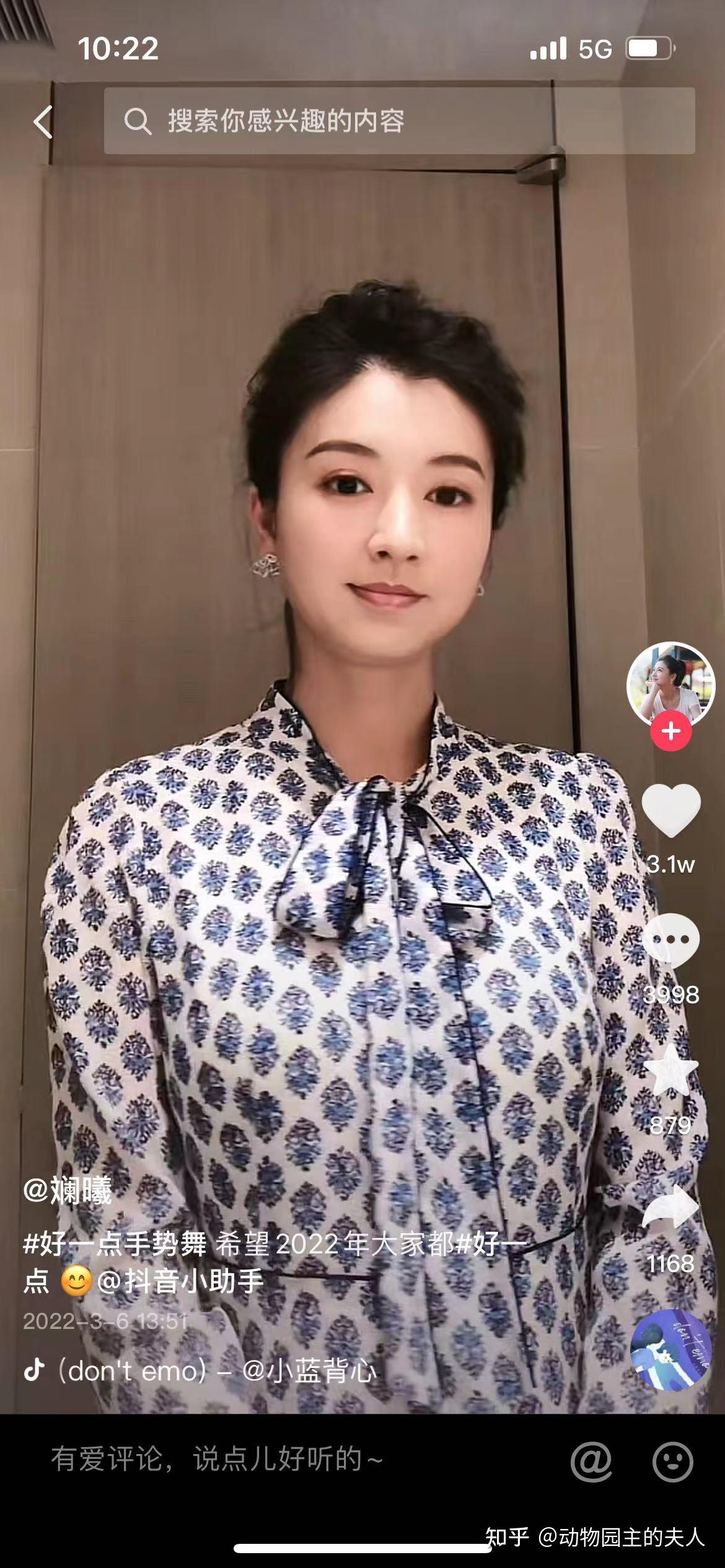Open the search box for interesting content
The image size is (725, 1568).
pos(398,121)
